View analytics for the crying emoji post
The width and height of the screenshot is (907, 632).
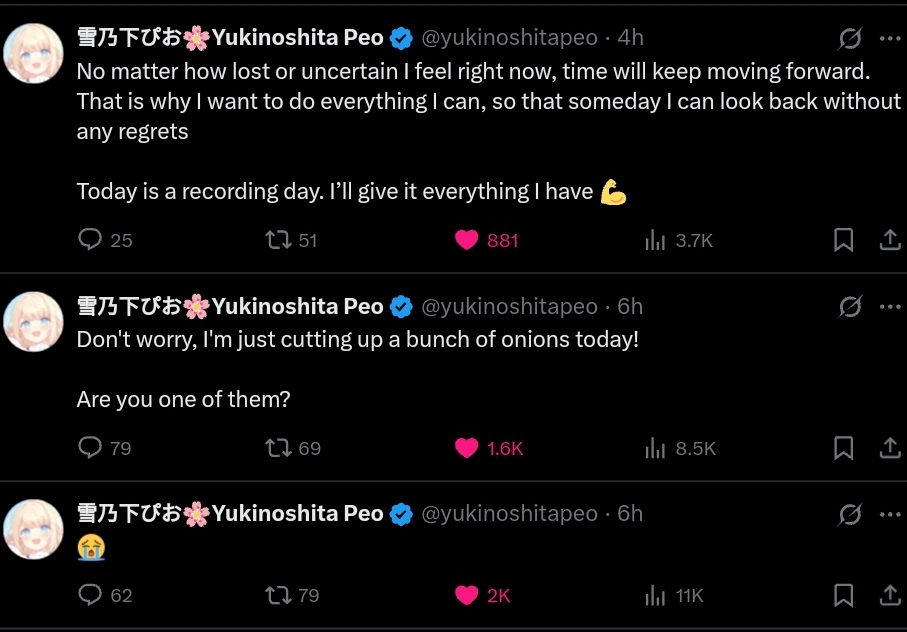656,595
